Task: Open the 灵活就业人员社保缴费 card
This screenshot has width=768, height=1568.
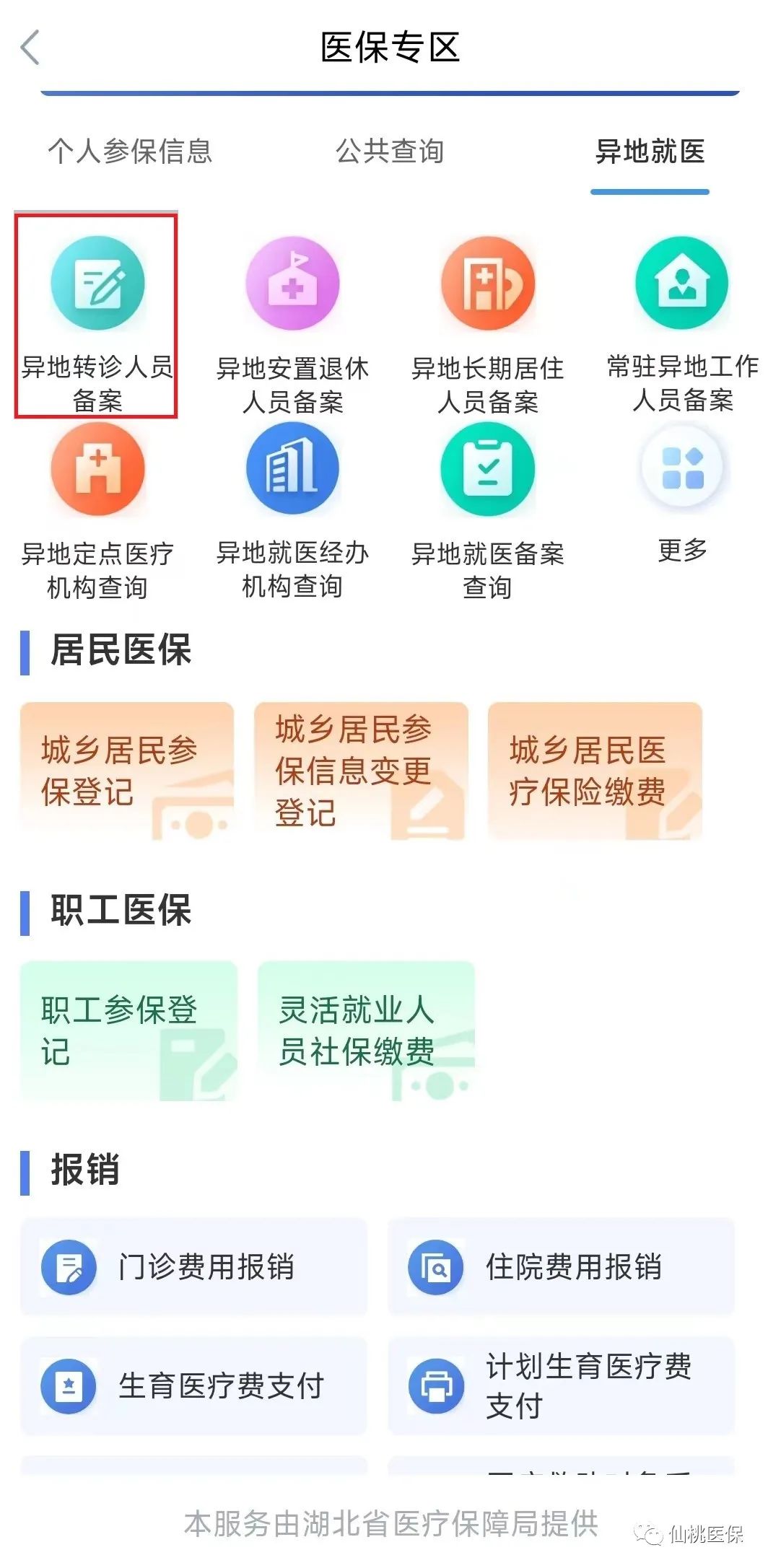Action: point(366,1030)
